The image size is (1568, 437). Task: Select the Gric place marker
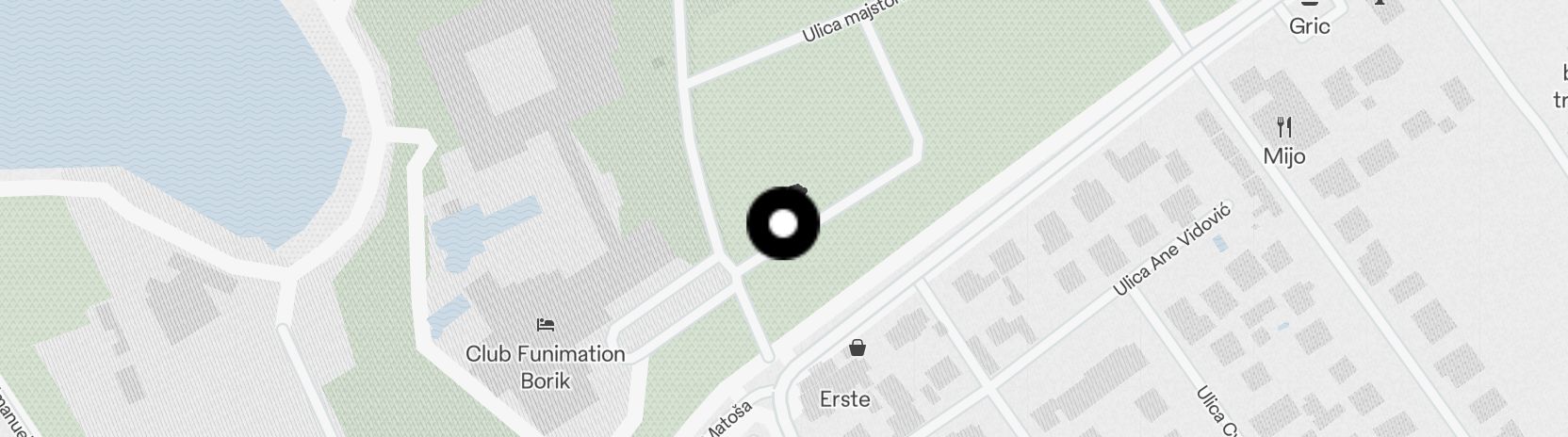(x=1309, y=6)
